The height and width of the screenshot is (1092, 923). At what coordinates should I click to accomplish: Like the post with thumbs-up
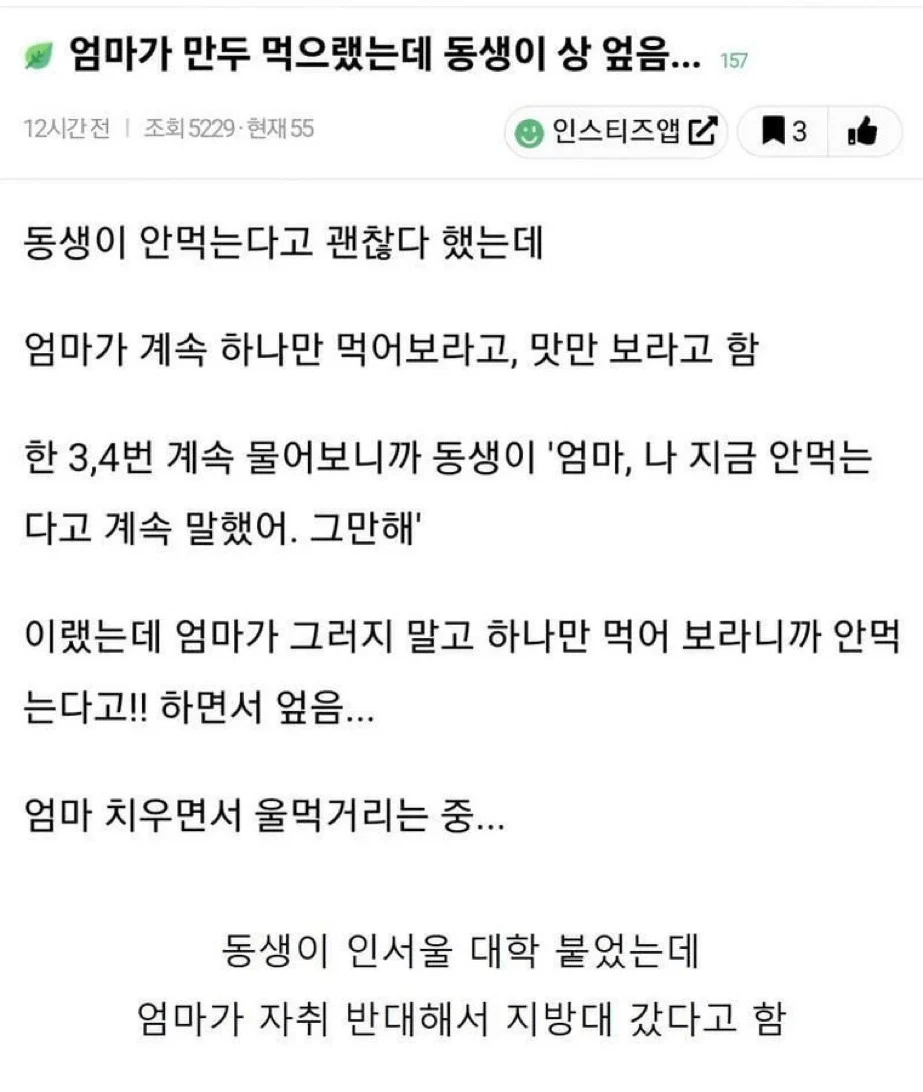[x=864, y=132]
